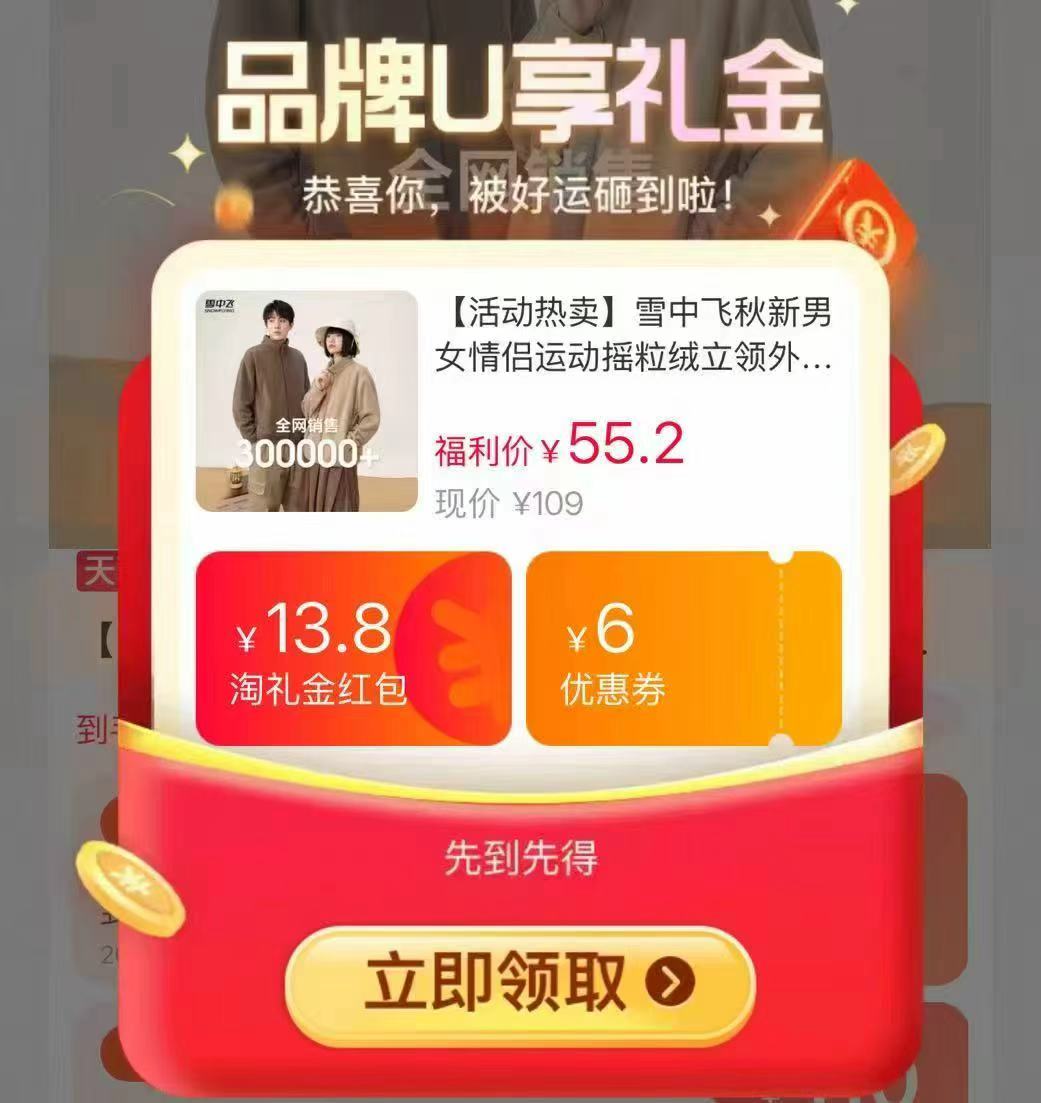Click the 现价 ¥109 original price text
The height and width of the screenshot is (1103, 1041).
click(x=508, y=505)
